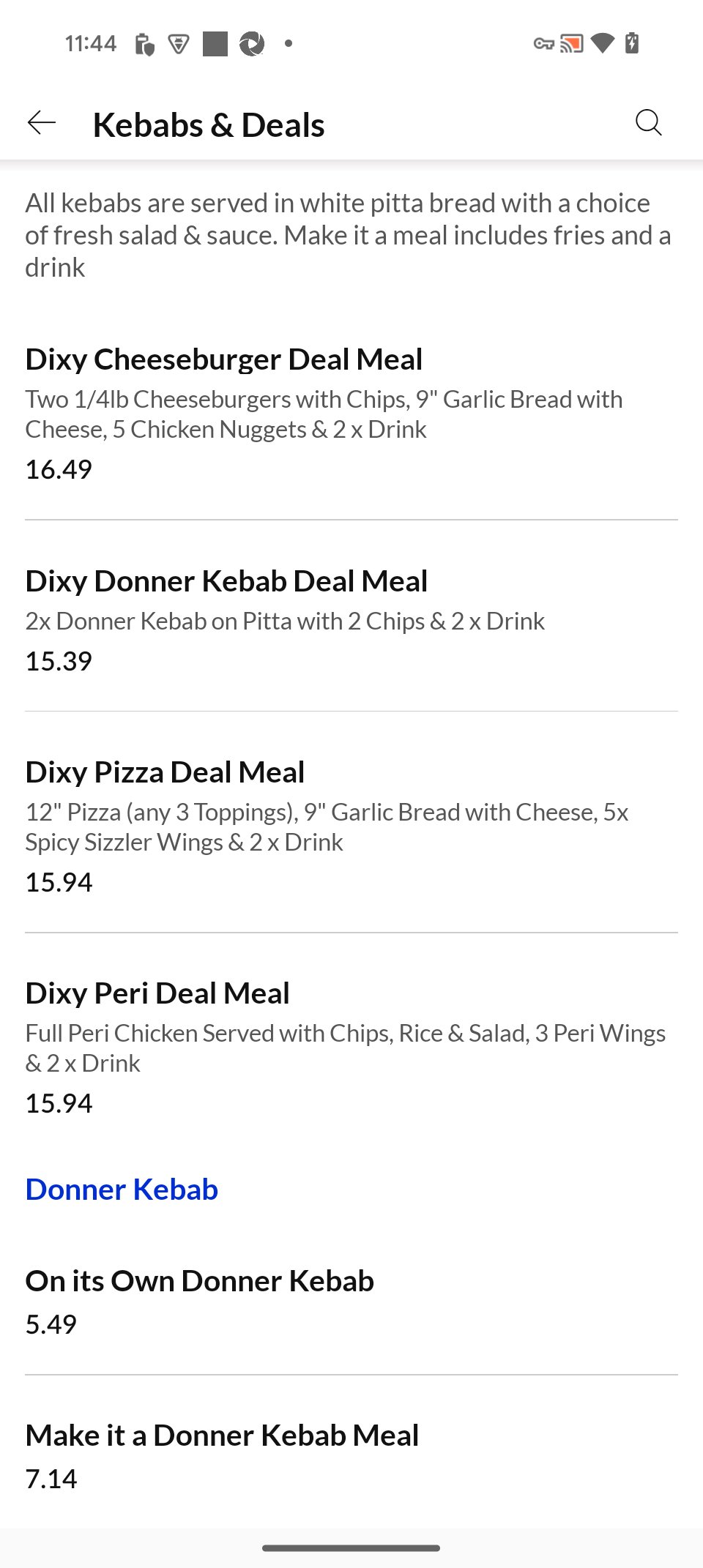The height and width of the screenshot is (1568, 703).
Task: Choose Dixy Pizza Deal Meal
Action: (x=351, y=826)
